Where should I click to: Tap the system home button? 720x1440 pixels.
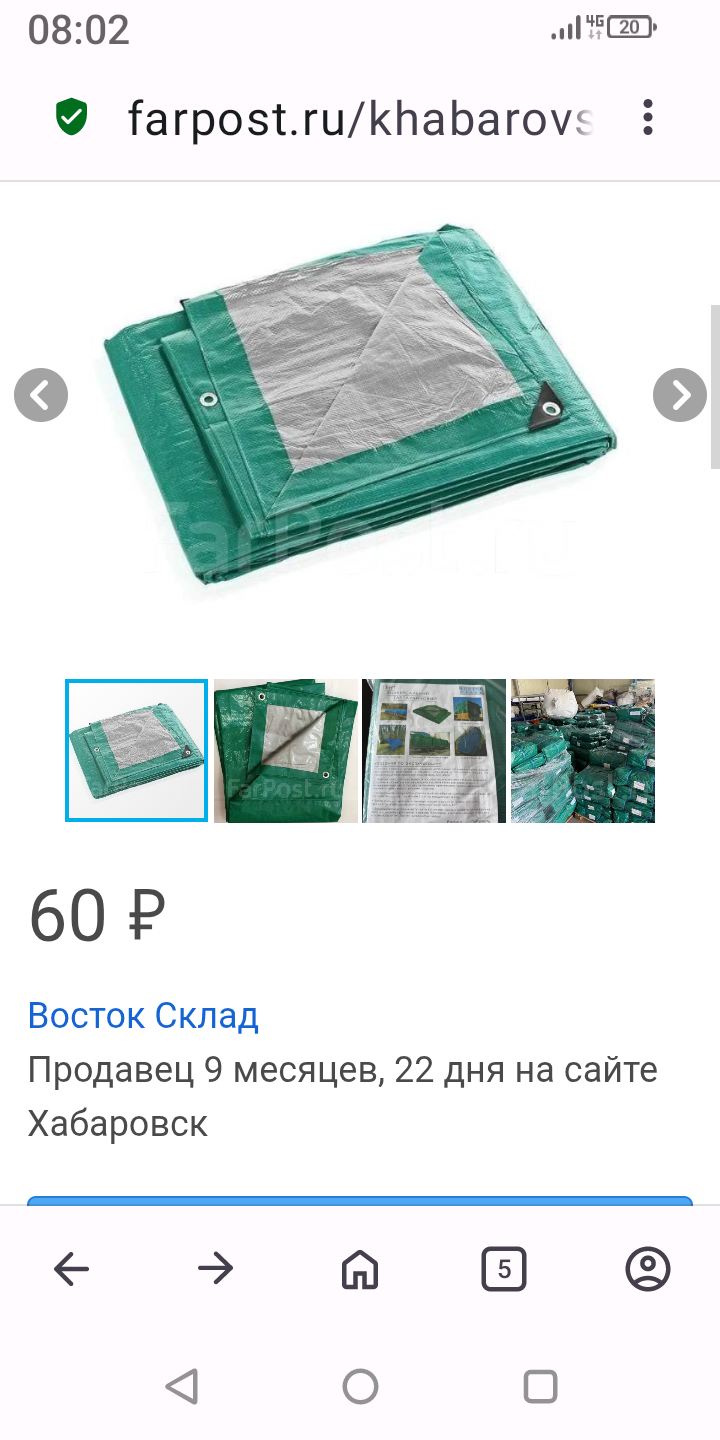coord(360,1387)
